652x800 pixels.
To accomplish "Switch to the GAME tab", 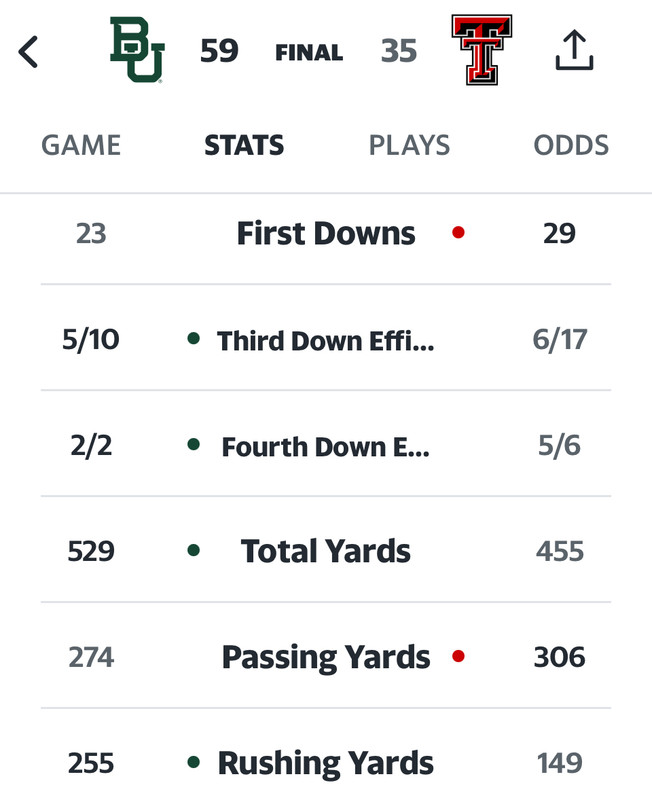I will (81, 145).
